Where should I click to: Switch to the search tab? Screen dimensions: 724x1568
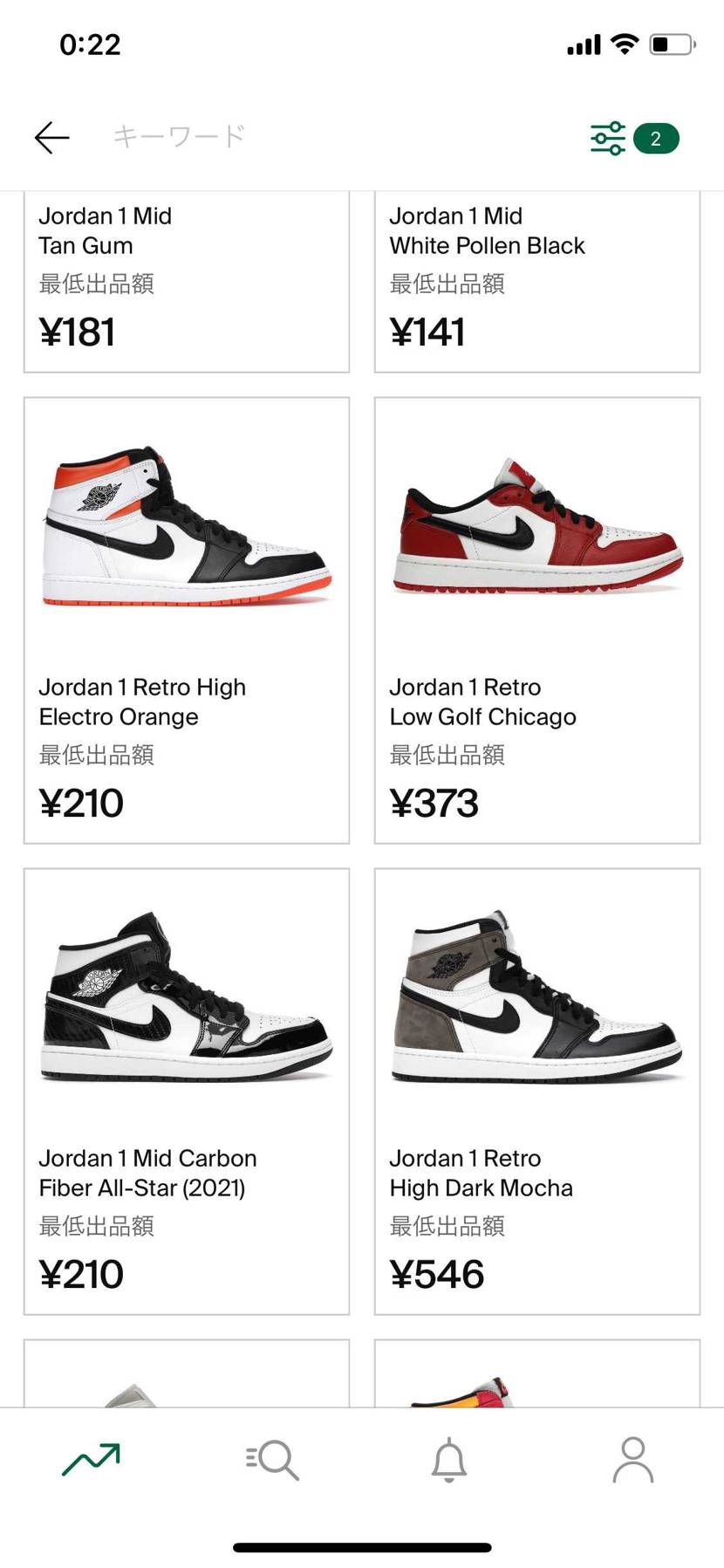point(272,1459)
